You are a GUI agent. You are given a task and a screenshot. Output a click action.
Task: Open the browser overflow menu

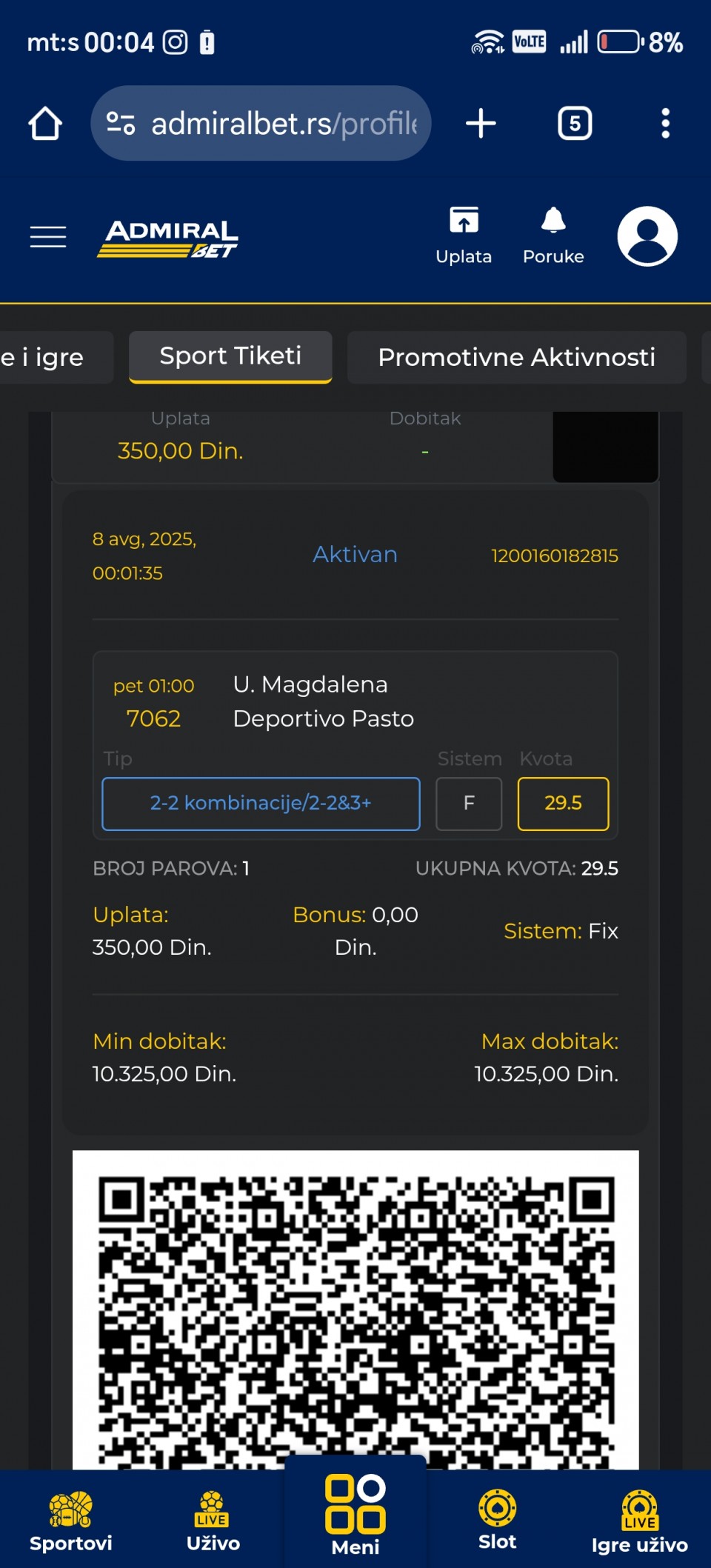coord(665,123)
